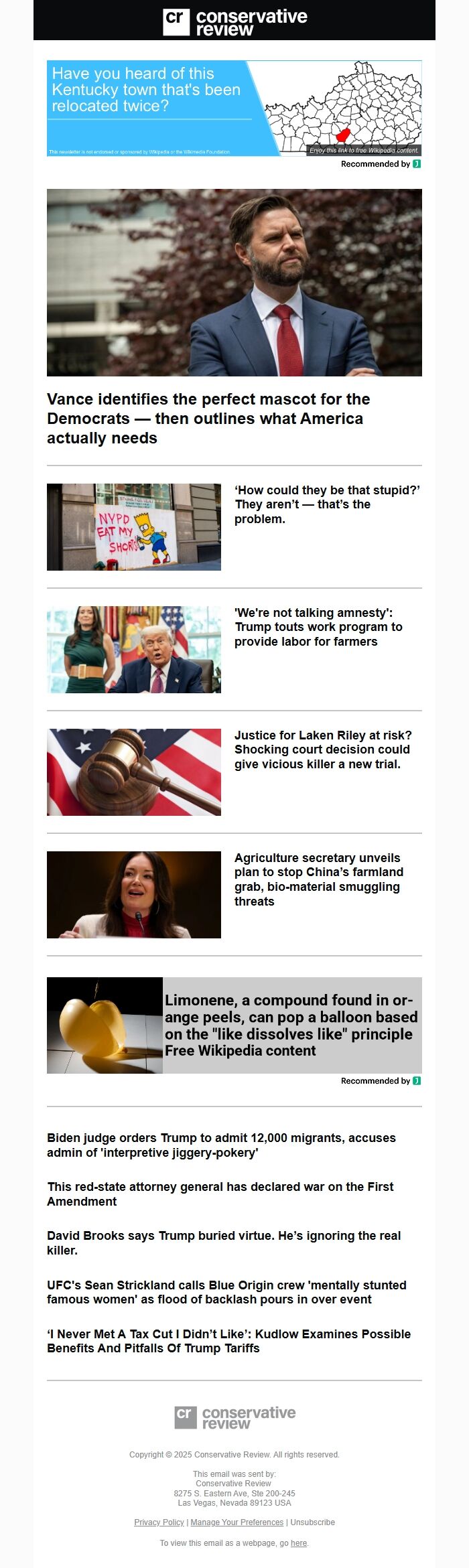Open red-state attorney general First Amendment story
Viewport: 469px width, 1568px height.
pyautogui.click(x=220, y=1194)
